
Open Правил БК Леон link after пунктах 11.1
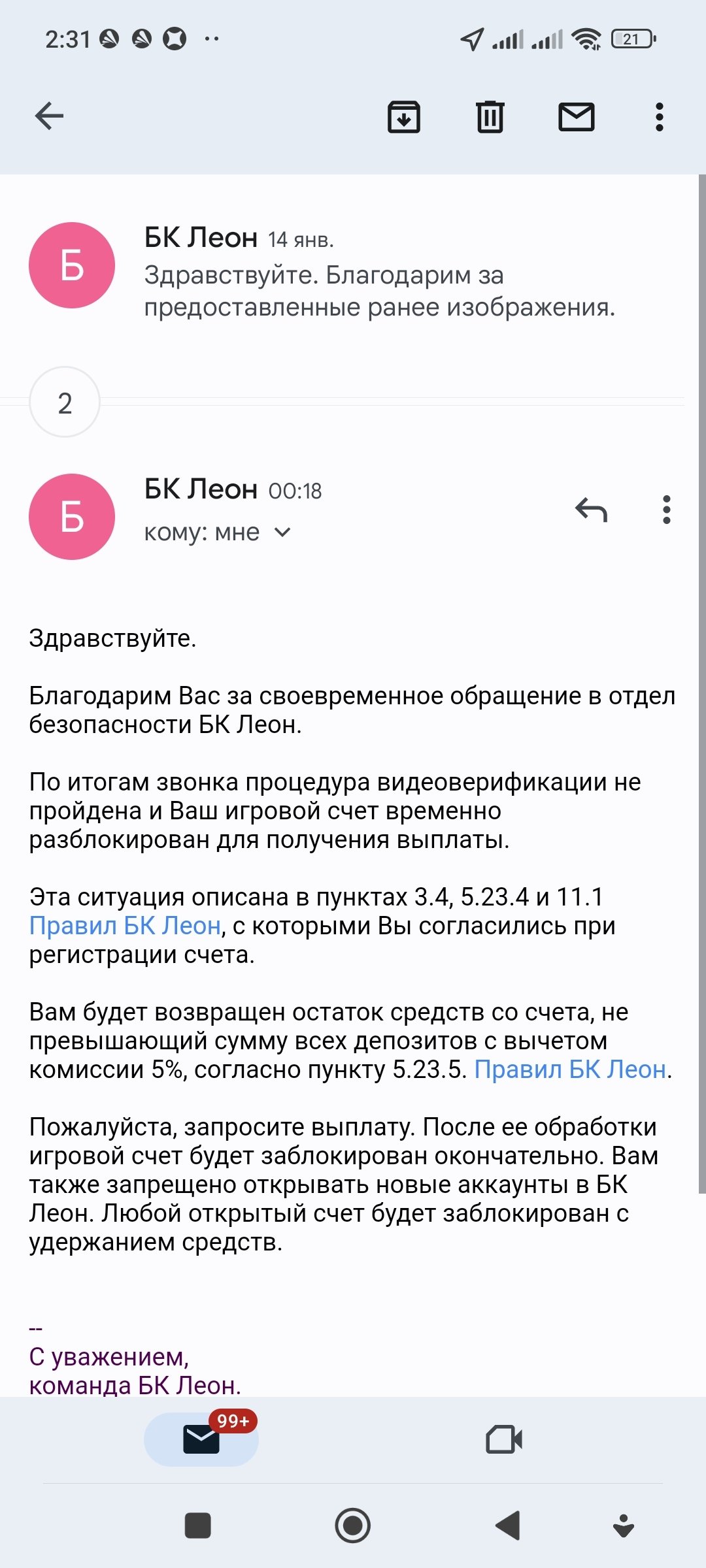[x=125, y=926]
